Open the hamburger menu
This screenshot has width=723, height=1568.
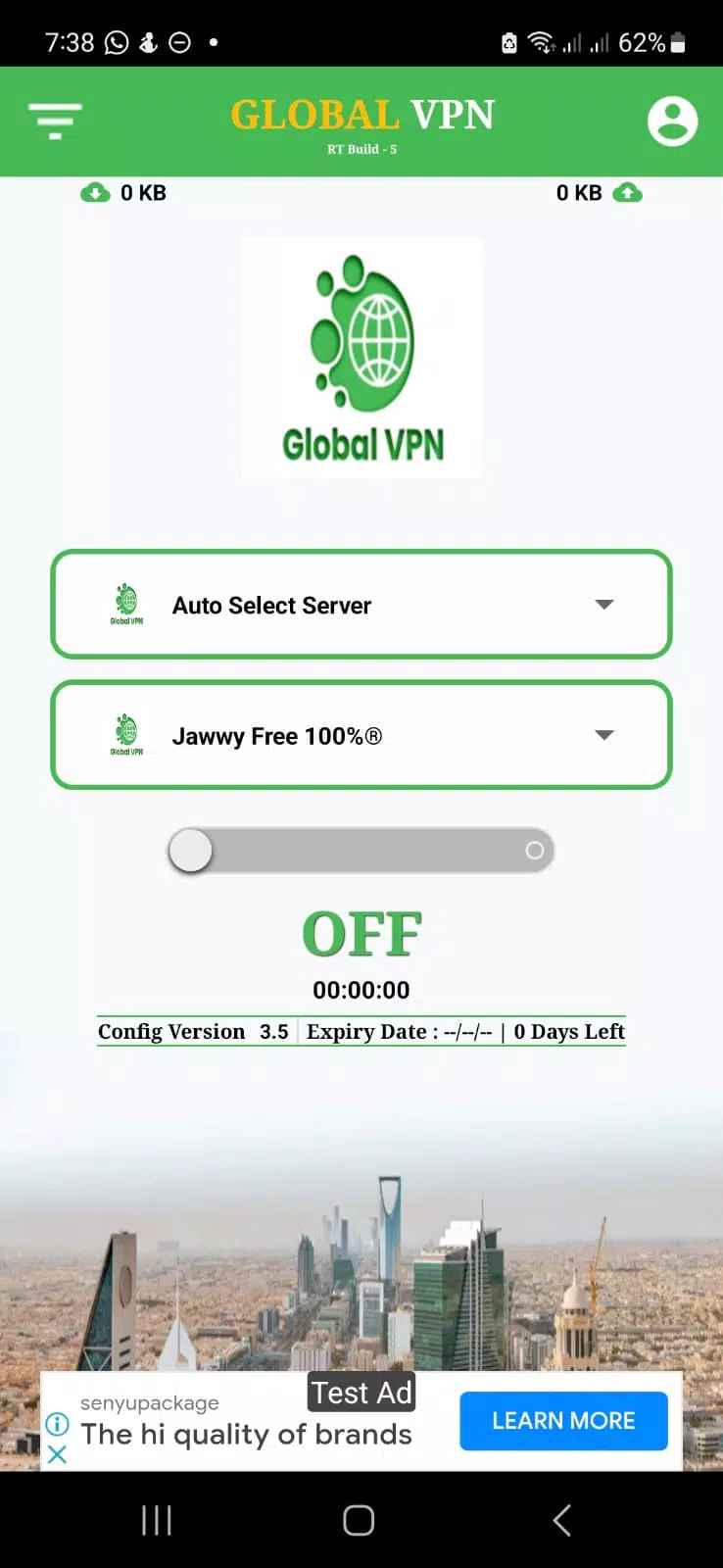(x=54, y=121)
